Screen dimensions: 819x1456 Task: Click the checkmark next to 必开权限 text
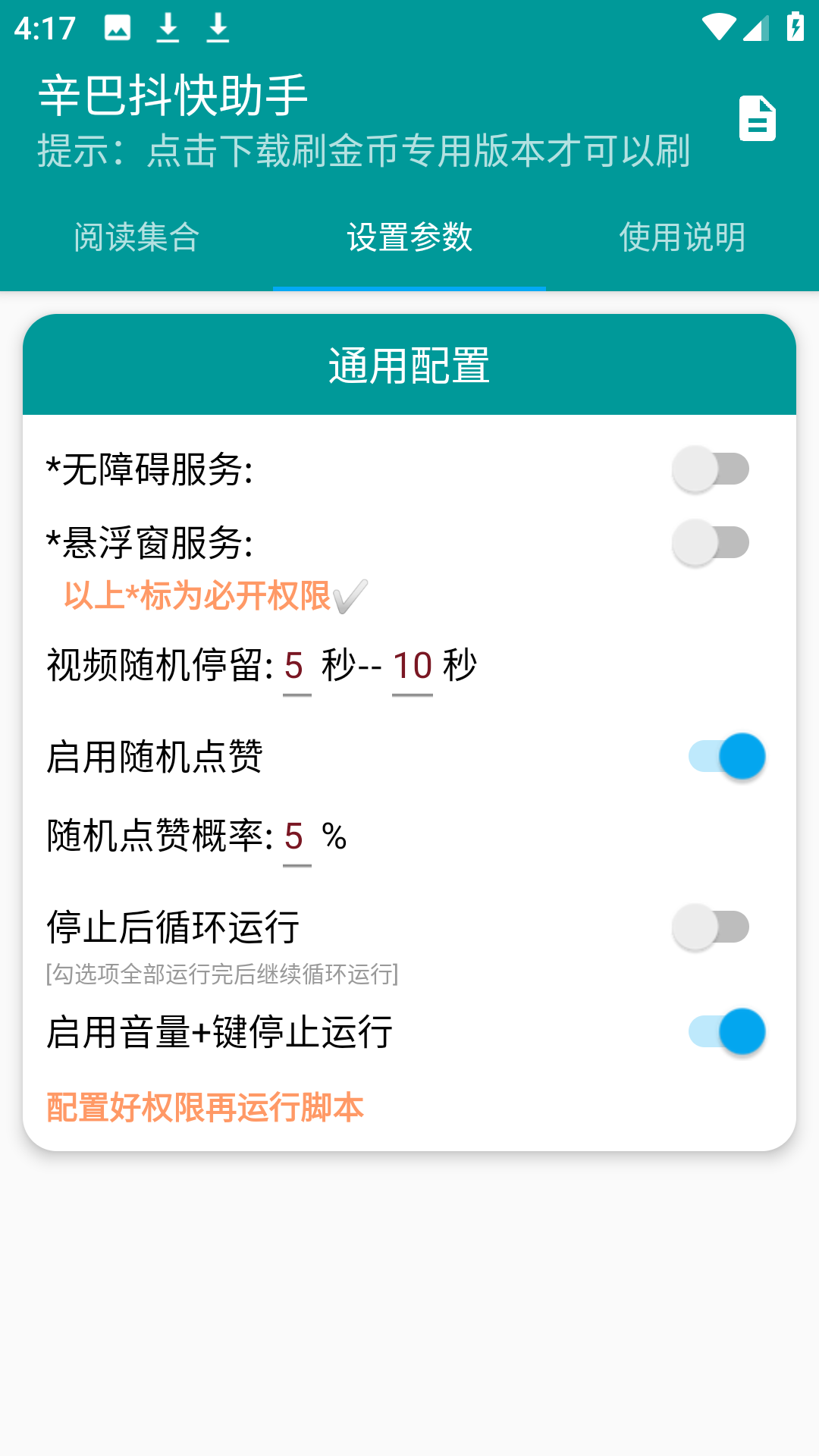coord(348,597)
